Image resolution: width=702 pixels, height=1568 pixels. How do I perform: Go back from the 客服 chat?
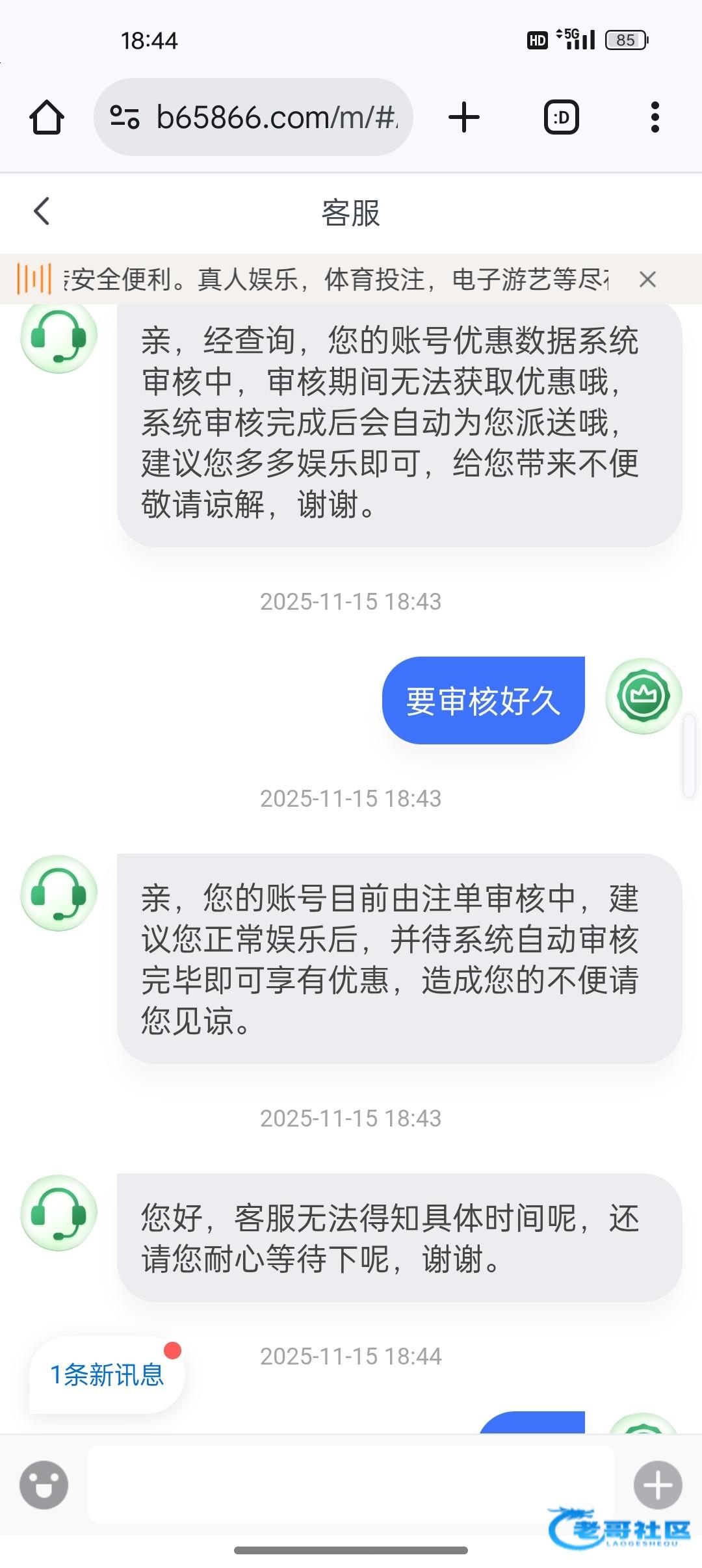click(x=42, y=211)
